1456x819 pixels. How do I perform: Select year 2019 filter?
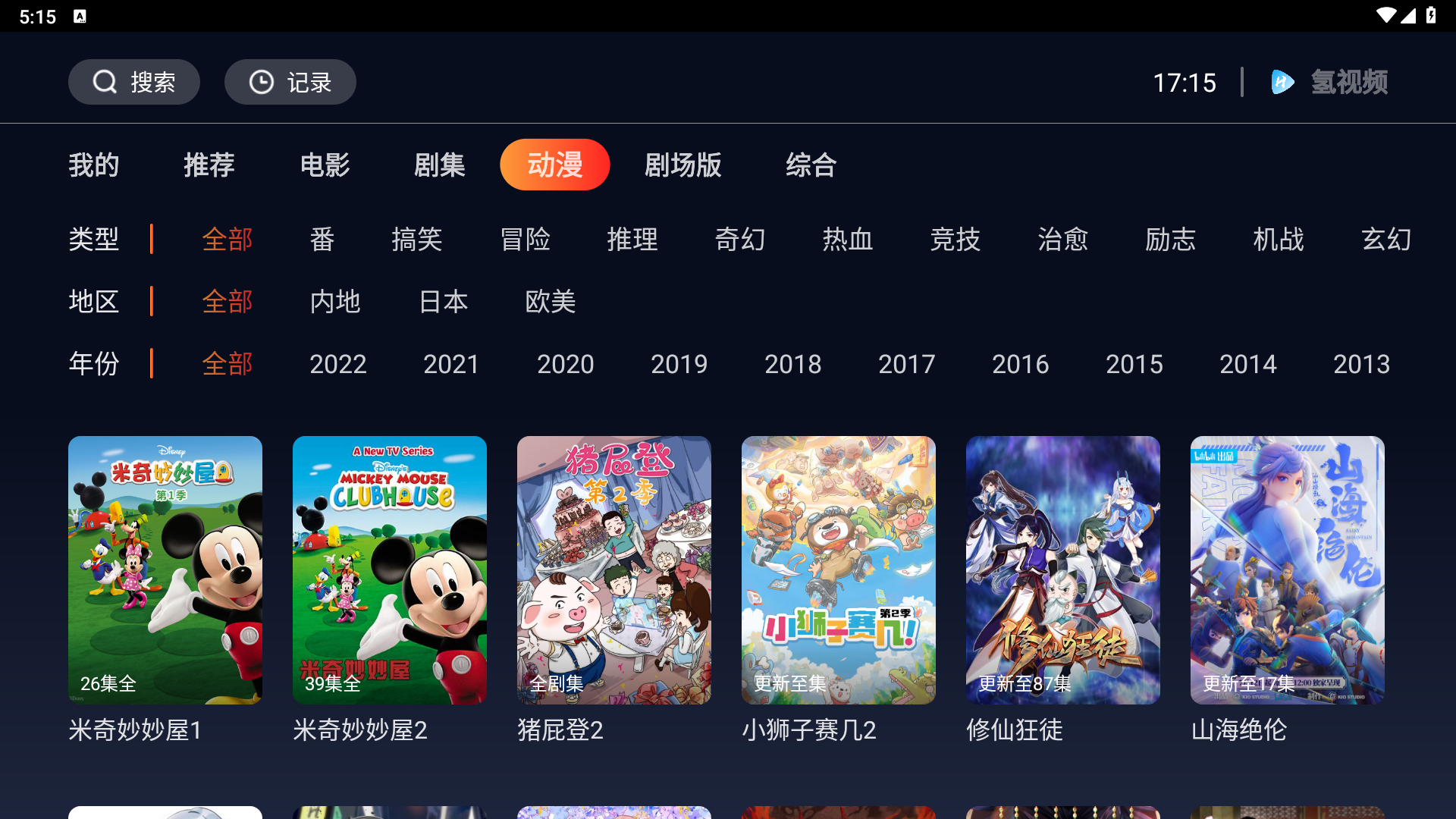[679, 364]
